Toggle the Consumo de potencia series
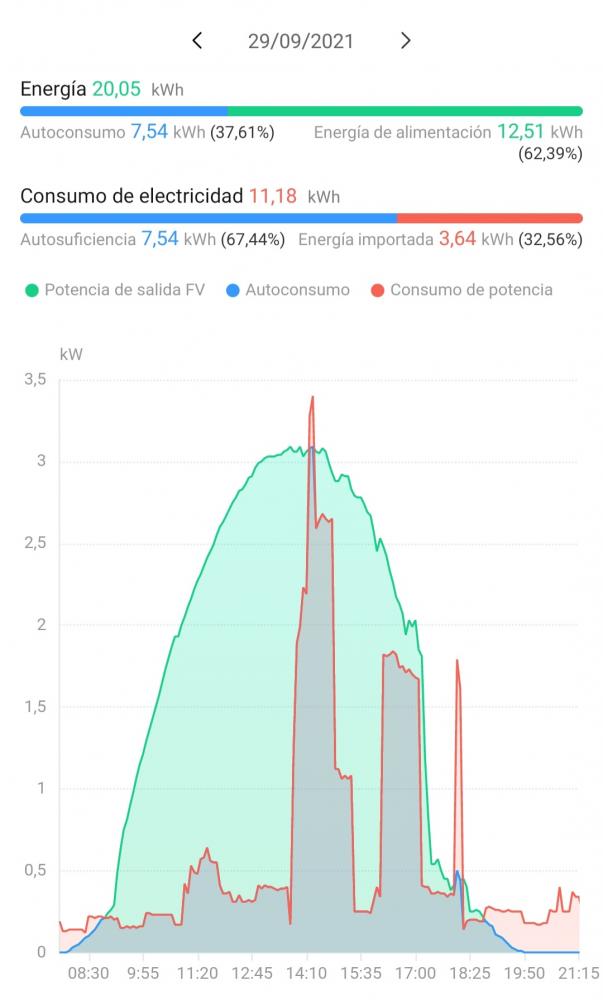 462,290
